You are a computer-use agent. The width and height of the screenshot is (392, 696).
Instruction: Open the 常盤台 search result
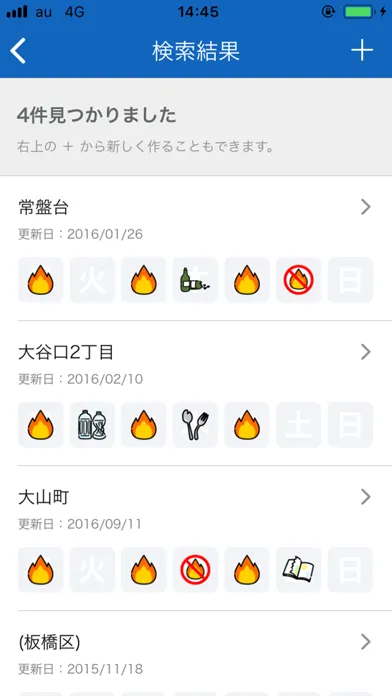pyautogui.click(x=196, y=249)
